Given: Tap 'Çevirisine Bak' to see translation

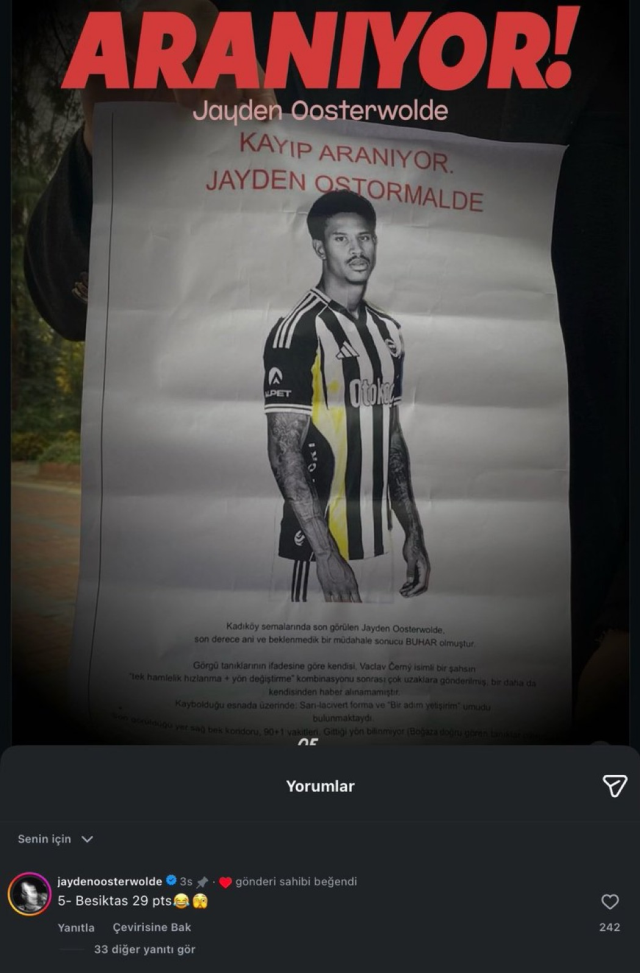Looking at the screenshot, I should 151,927.
